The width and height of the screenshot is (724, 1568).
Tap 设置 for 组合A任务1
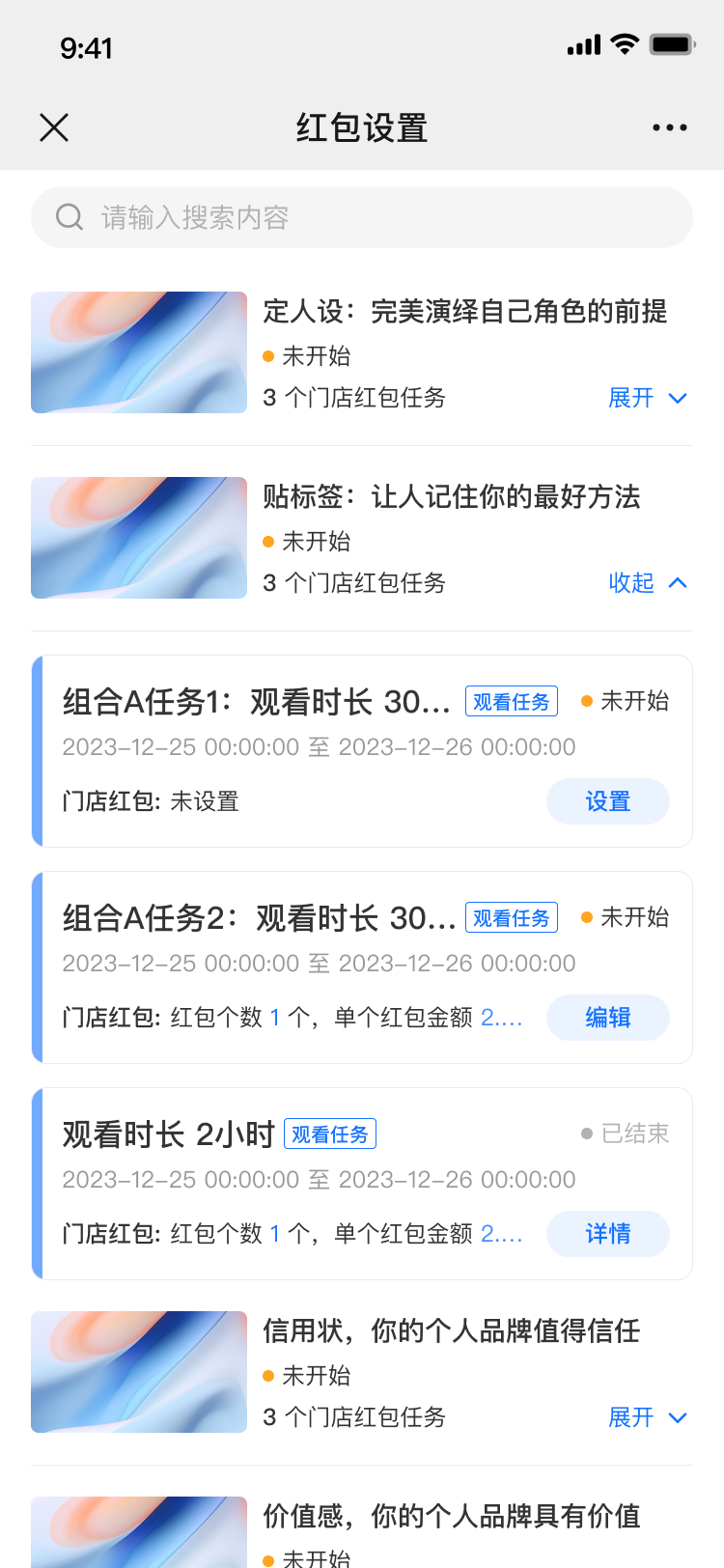(608, 801)
